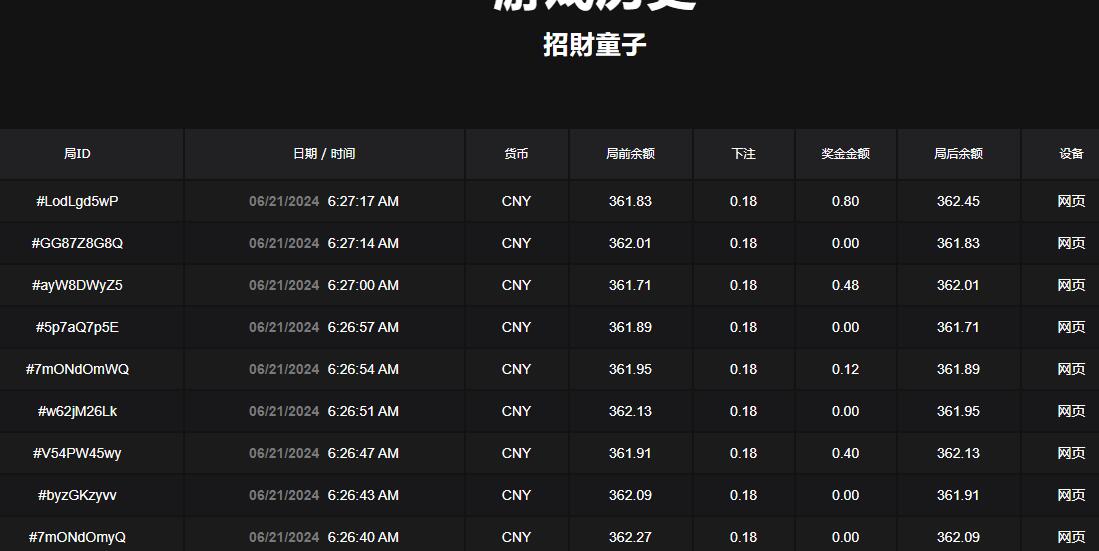Open round #V54PW45wy details
This screenshot has height=551, width=1099.
[77, 453]
